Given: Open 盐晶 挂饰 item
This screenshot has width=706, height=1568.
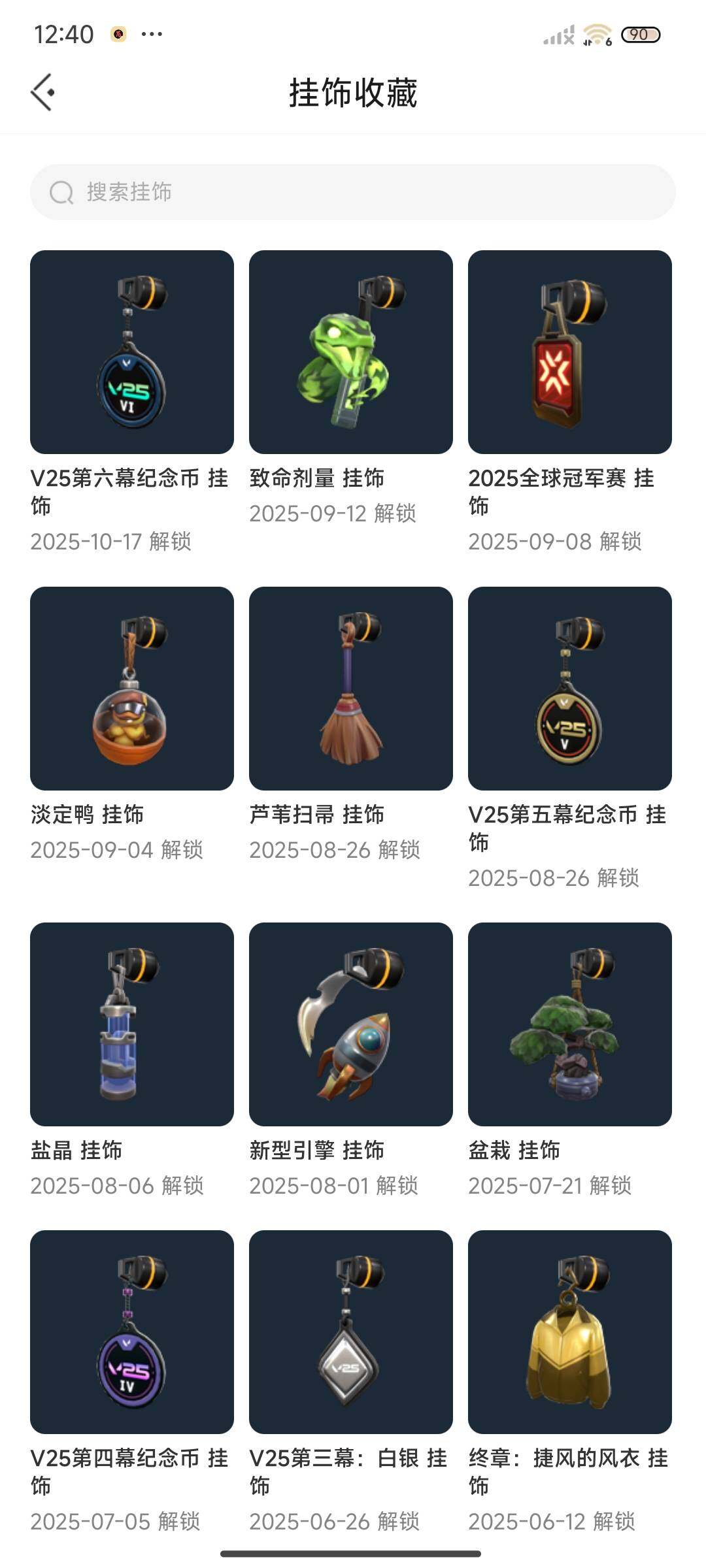Looking at the screenshot, I should [x=132, y=1024].
